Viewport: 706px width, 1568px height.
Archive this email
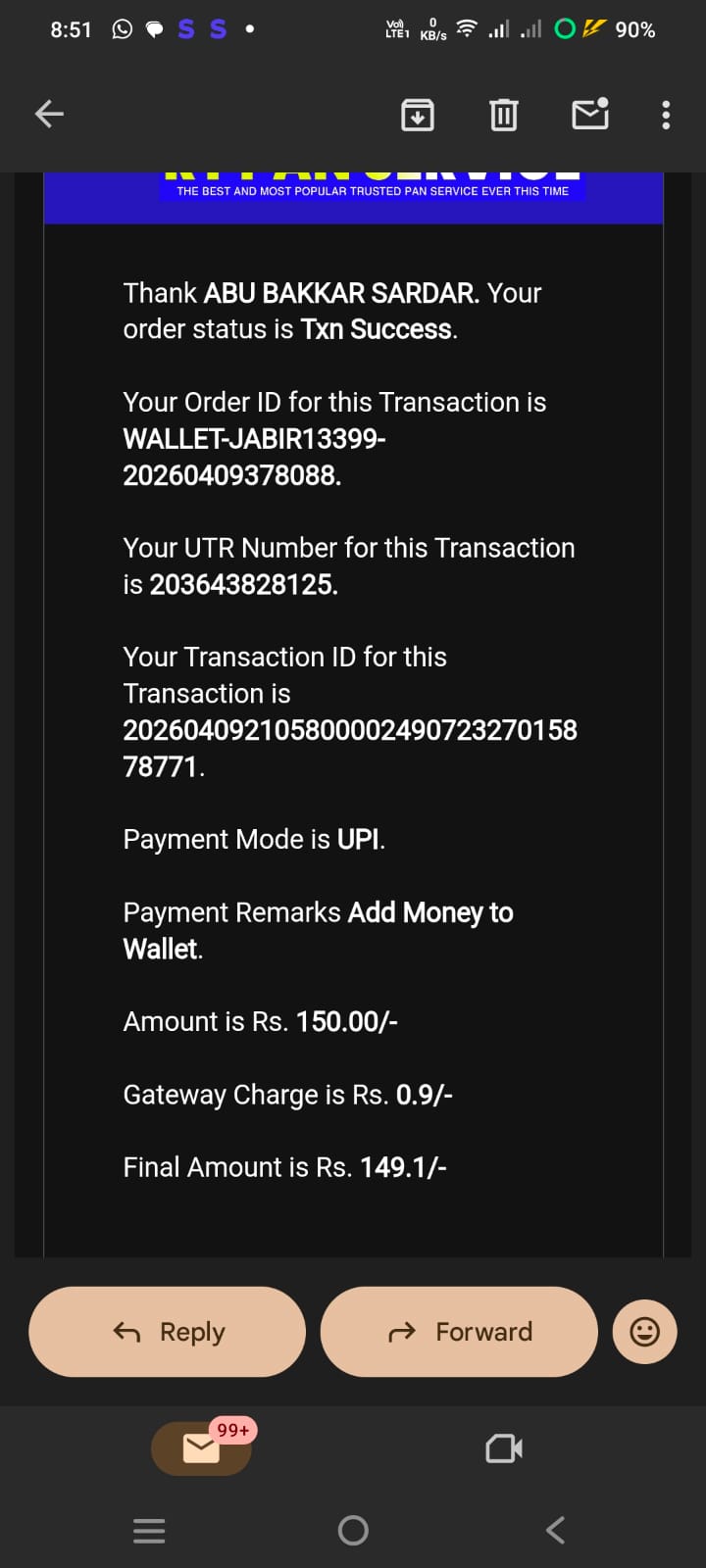pyautogui.click(x=418, y=115)
